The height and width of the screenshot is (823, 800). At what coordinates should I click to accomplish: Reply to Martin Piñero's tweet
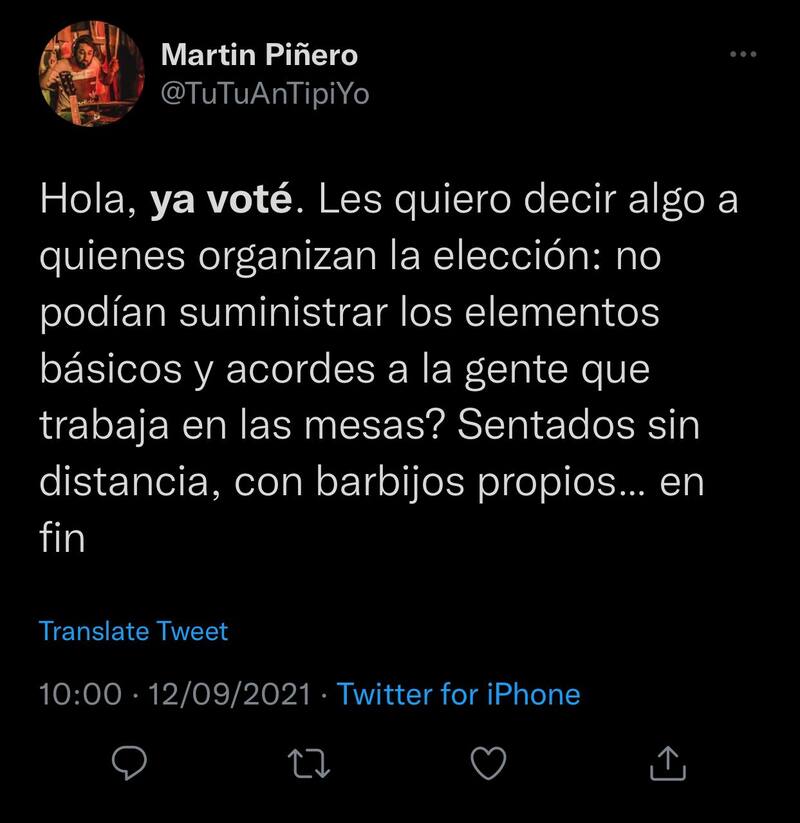[x=129, y=765]
